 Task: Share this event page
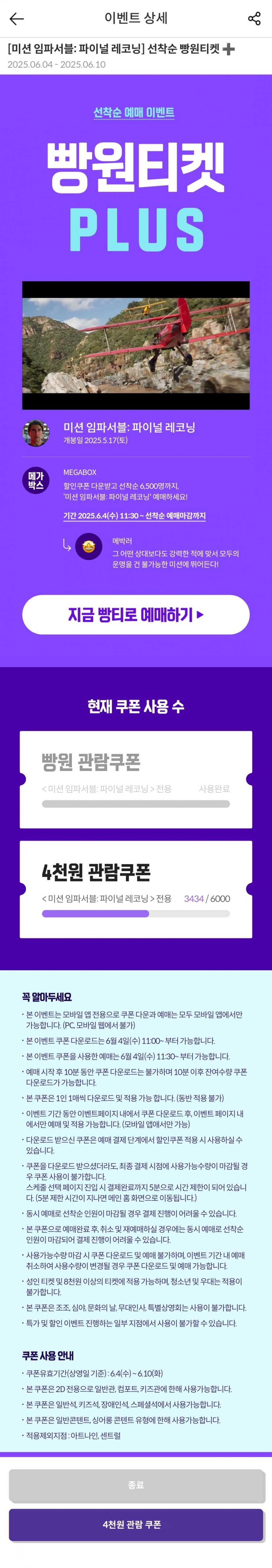[x=254, y=18]
